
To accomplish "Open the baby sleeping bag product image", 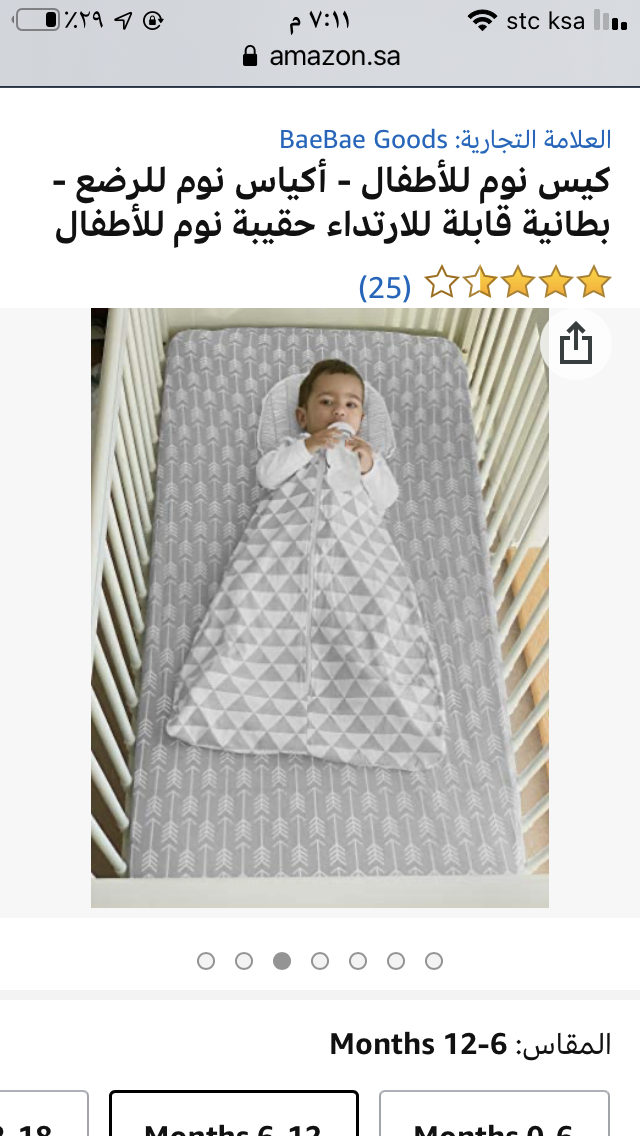I will click(320, 607).
